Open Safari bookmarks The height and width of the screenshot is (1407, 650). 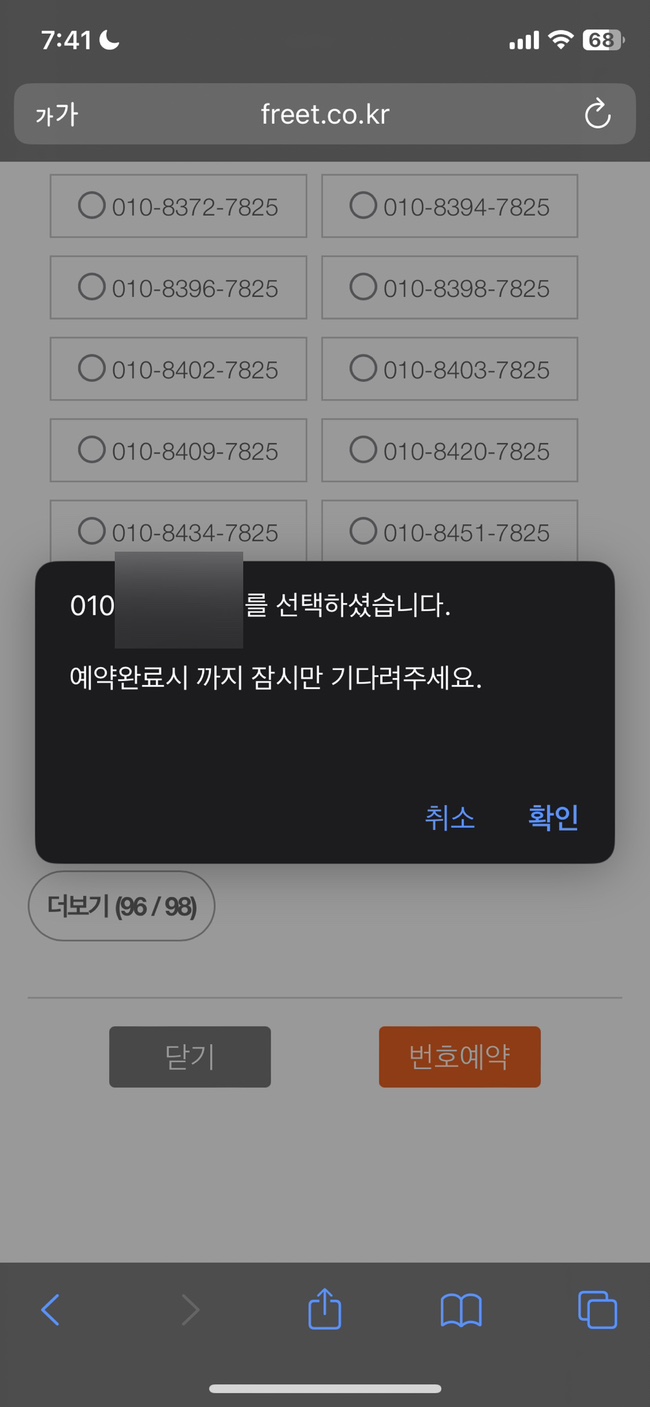tap(461, 1309)
